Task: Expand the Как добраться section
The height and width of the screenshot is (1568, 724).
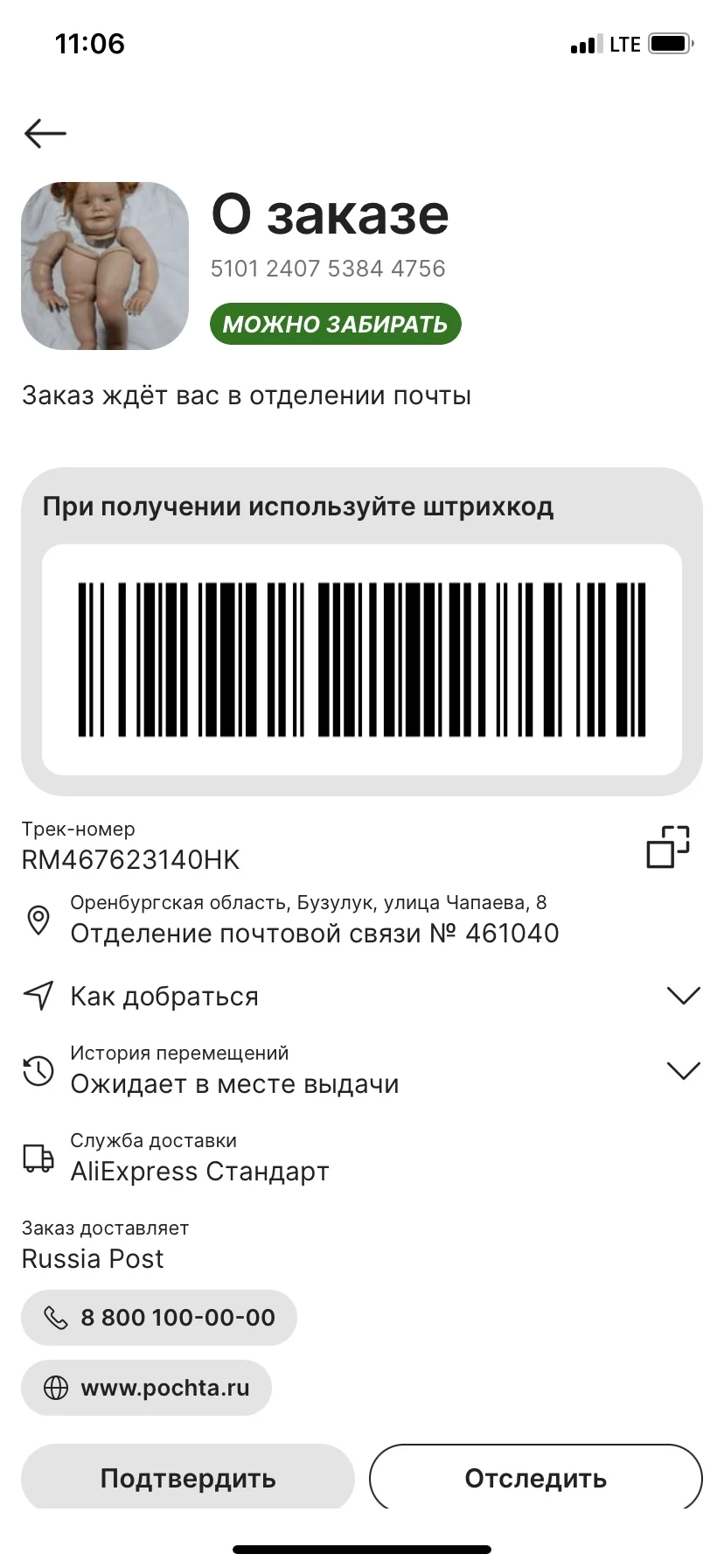Action: [362, 996]
